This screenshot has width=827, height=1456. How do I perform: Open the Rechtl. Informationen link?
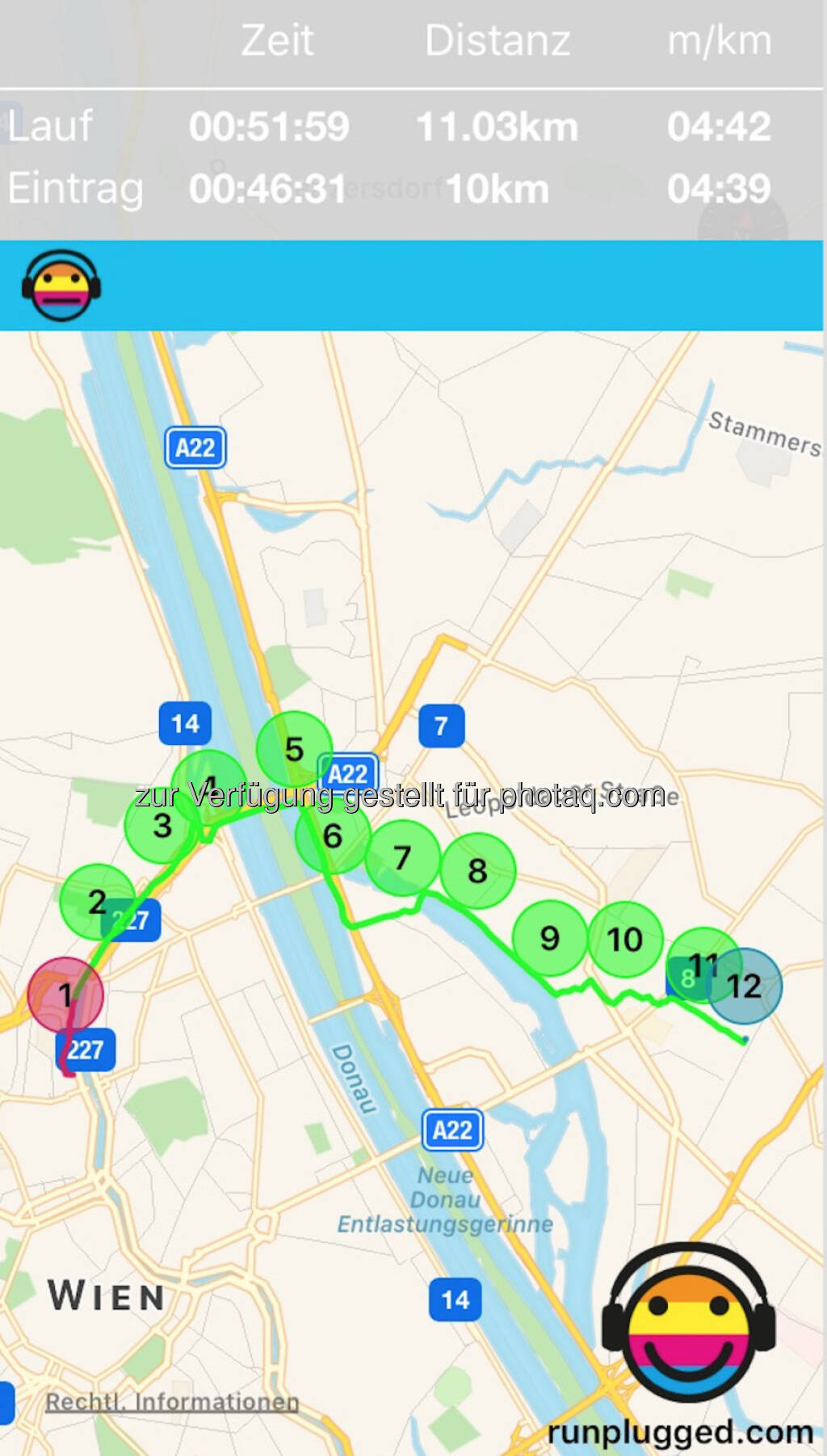coord(172,1401)
